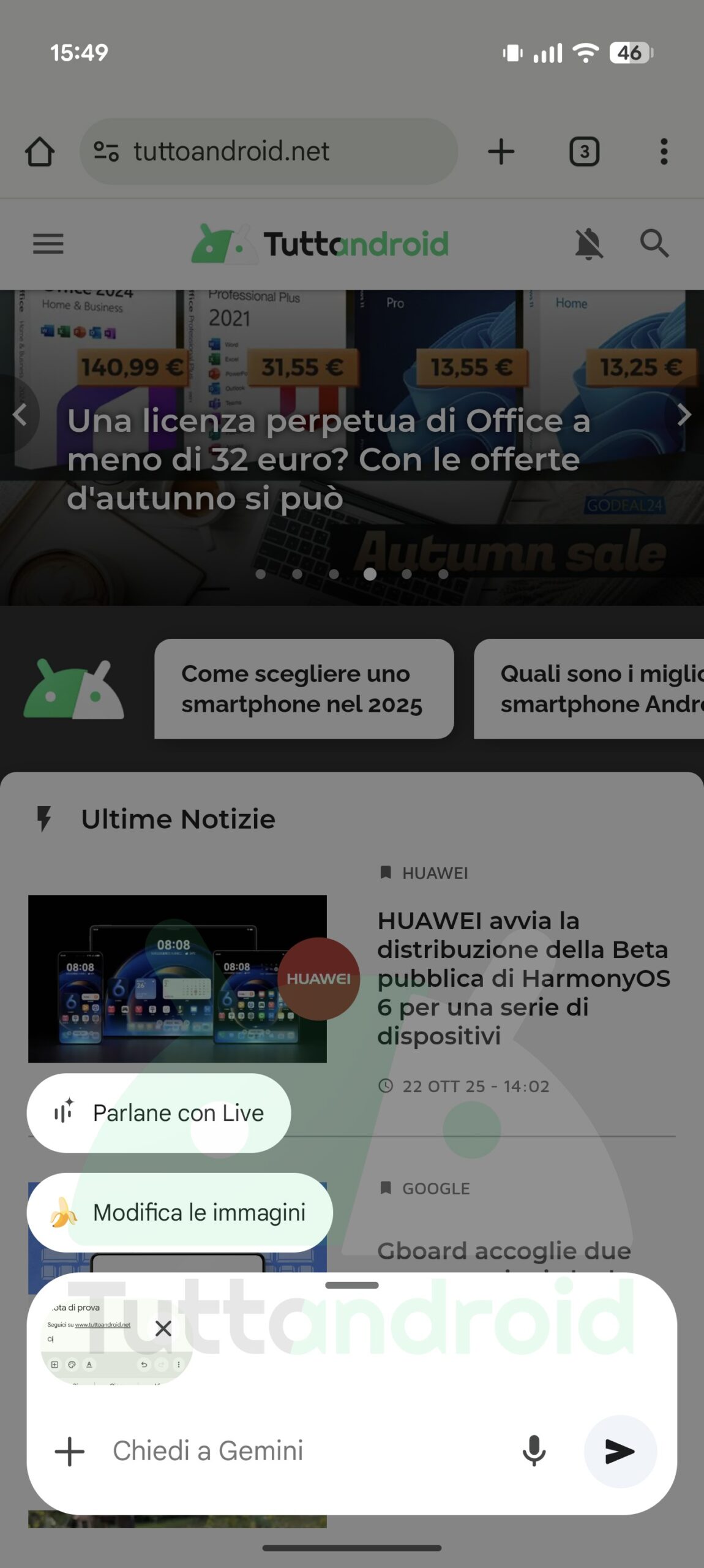The height and width of the screenshot is (1568, 704).
Task: Open the browser overflow menu
Action: pos(664,151)
